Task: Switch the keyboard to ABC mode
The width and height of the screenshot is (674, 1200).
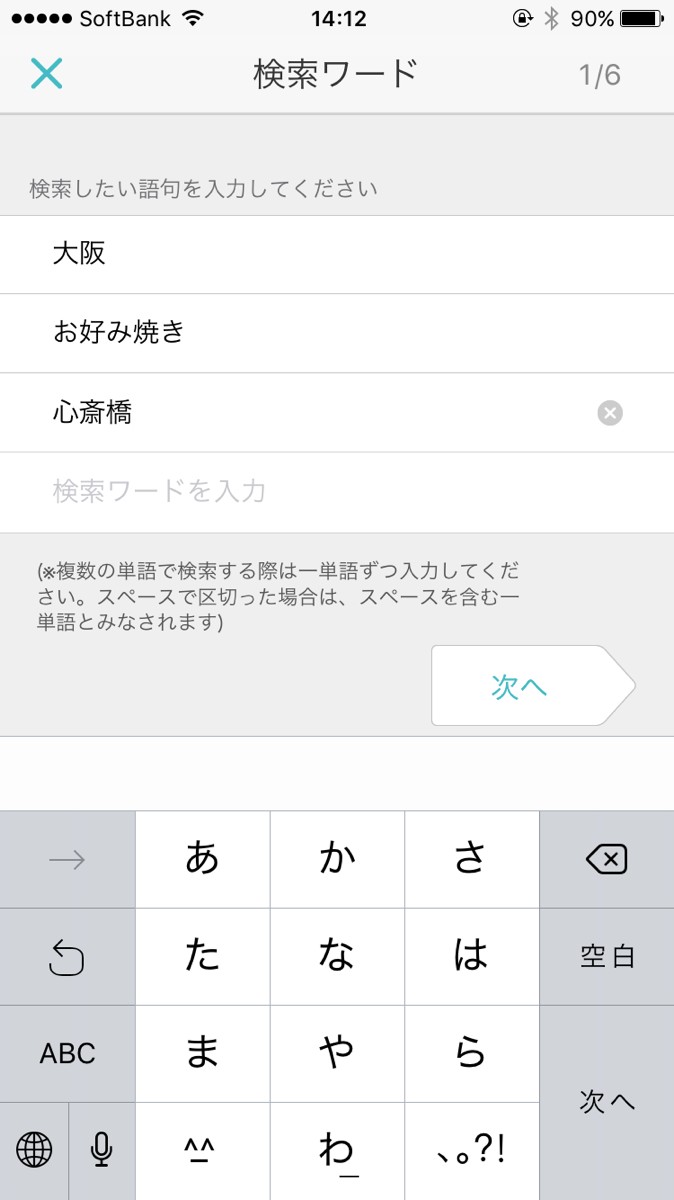Action: click(x=67, y=1054)
